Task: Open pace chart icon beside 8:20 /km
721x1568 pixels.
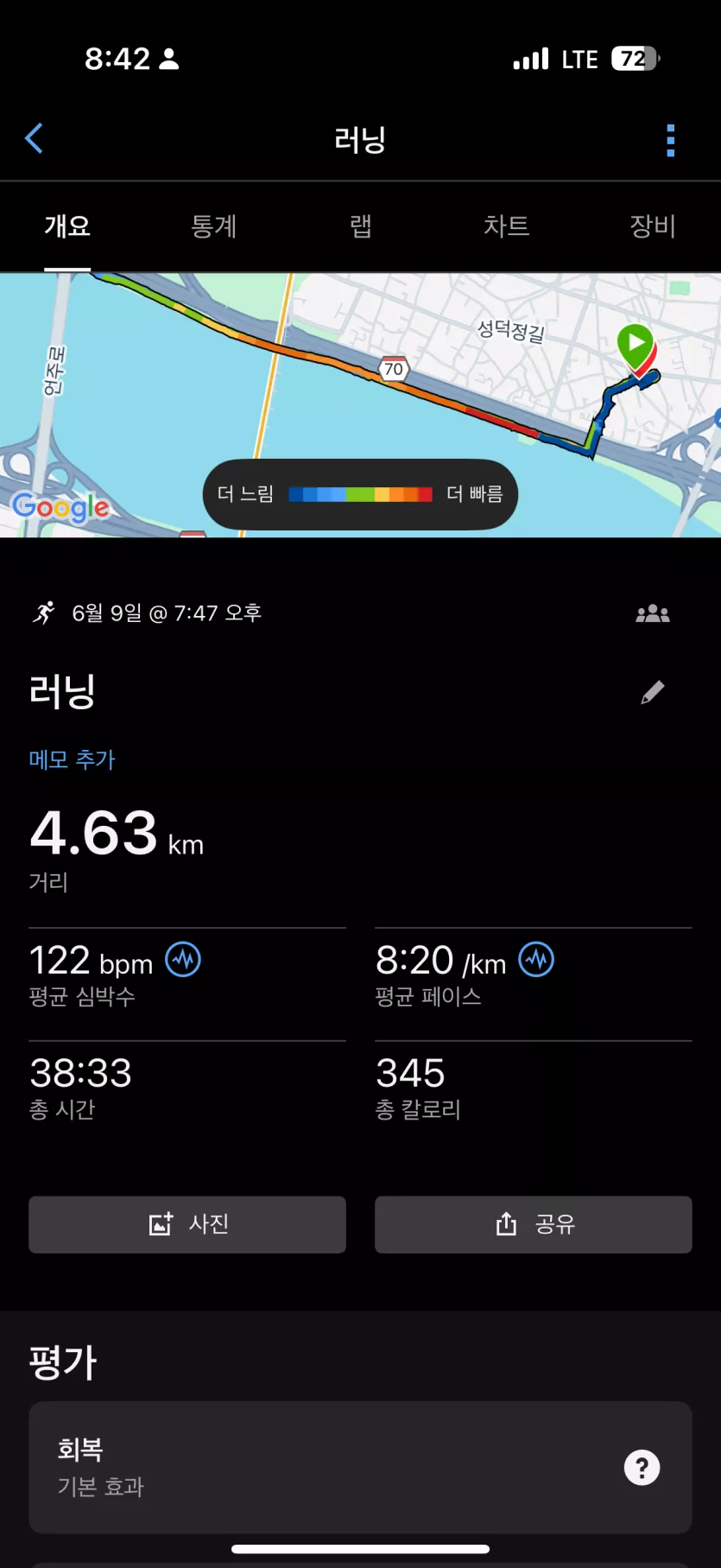Action: click(536, 959)
